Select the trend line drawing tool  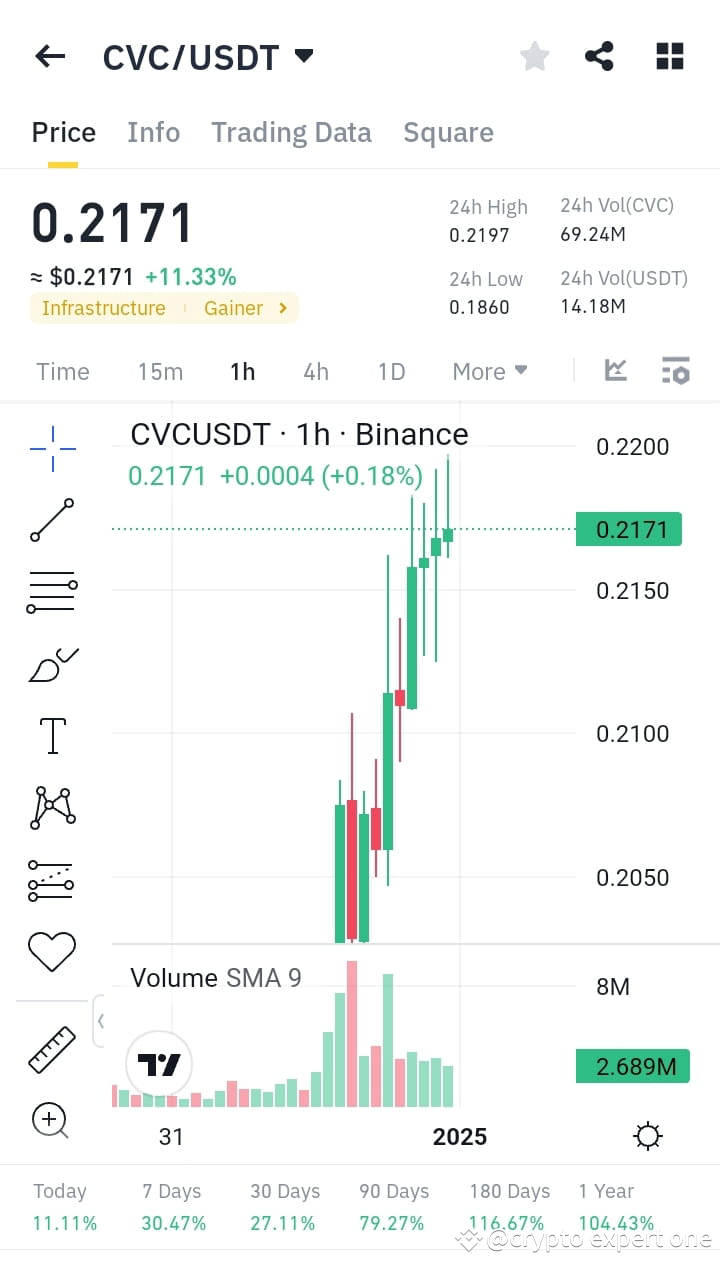[52, 520]
